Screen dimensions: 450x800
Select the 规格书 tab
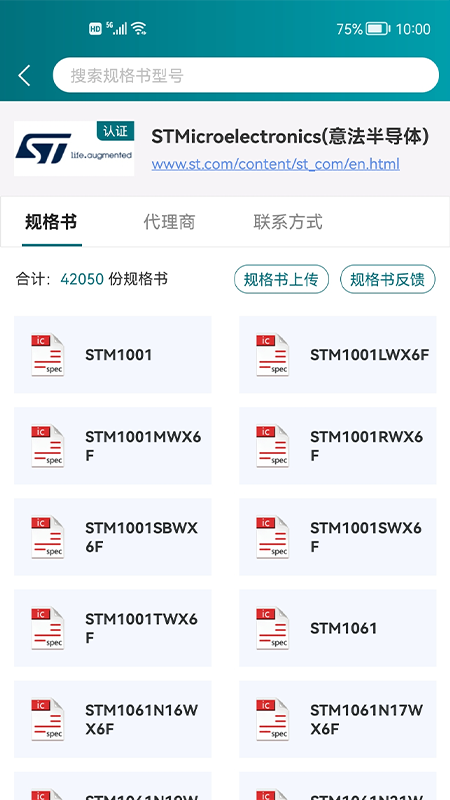point(51,222)
